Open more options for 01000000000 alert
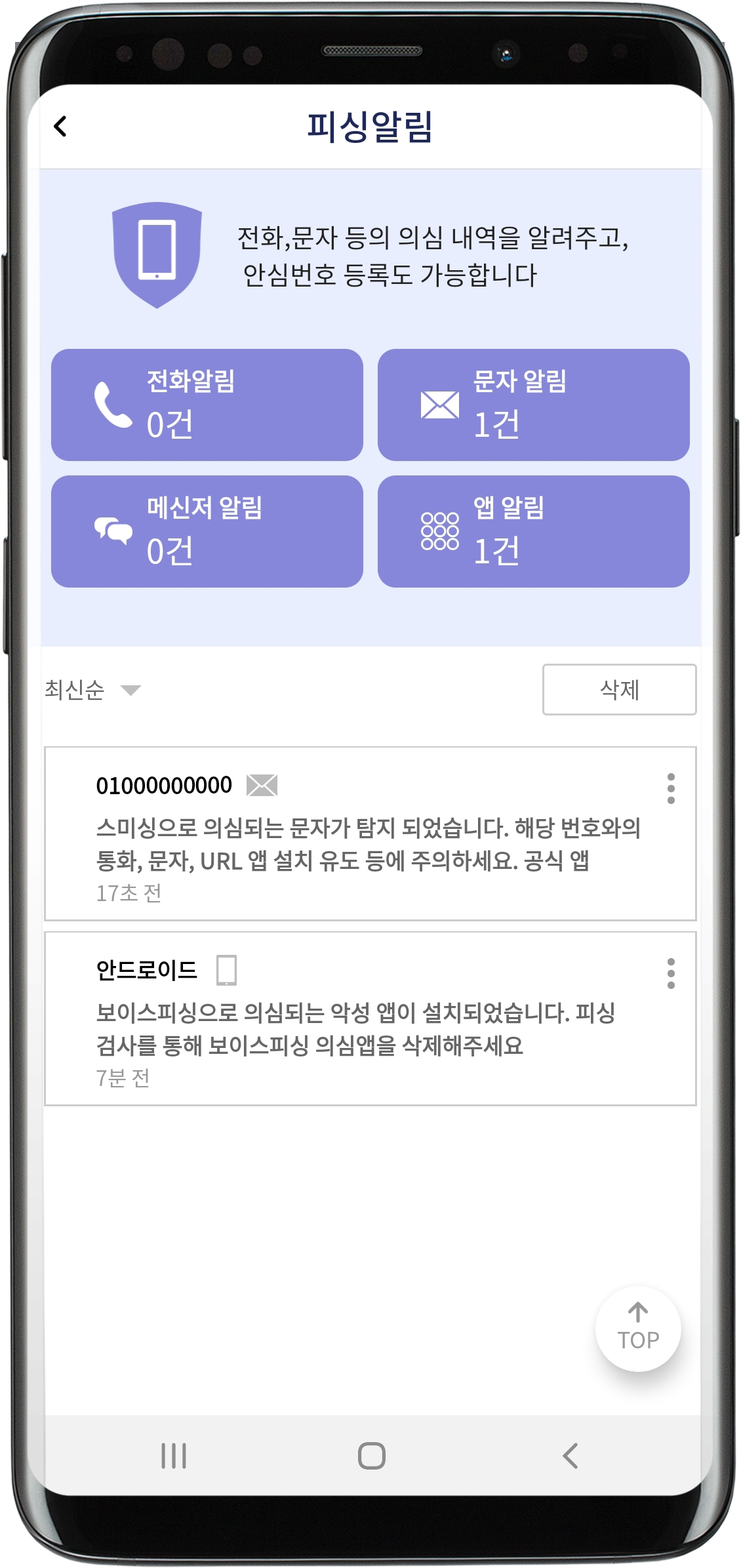This screenshot has height=1568, width=741. (670, 788)
